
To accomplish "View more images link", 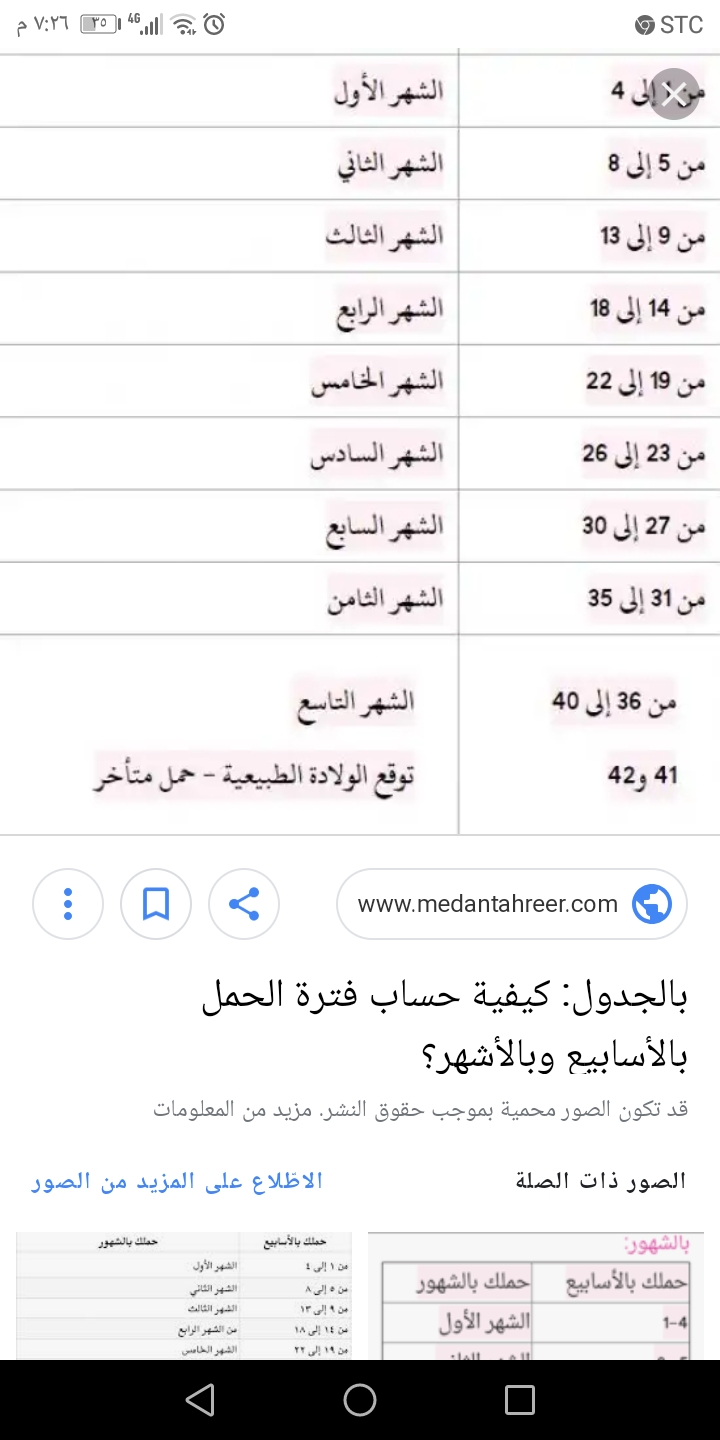I will (177, 1181).
